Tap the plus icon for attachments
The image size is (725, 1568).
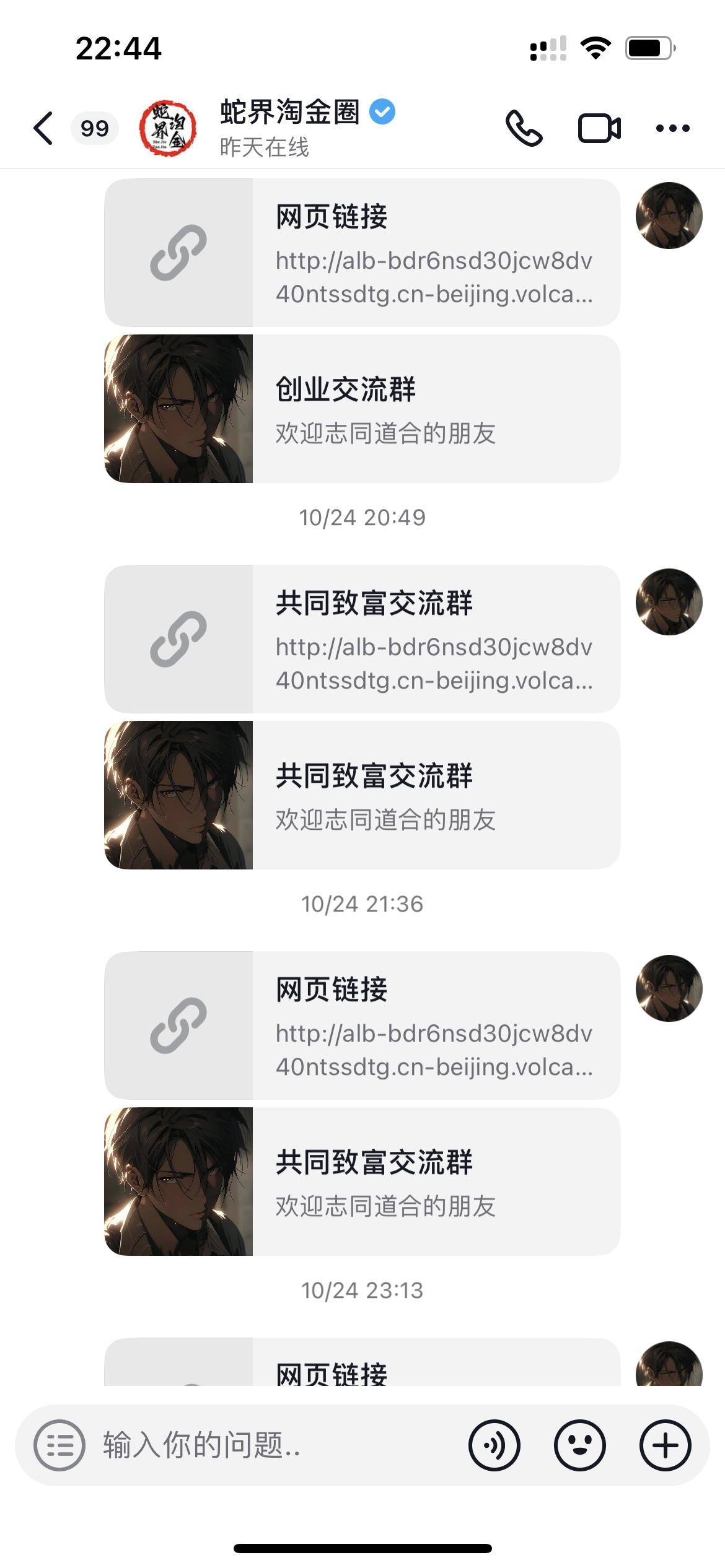pos(664,1445)
